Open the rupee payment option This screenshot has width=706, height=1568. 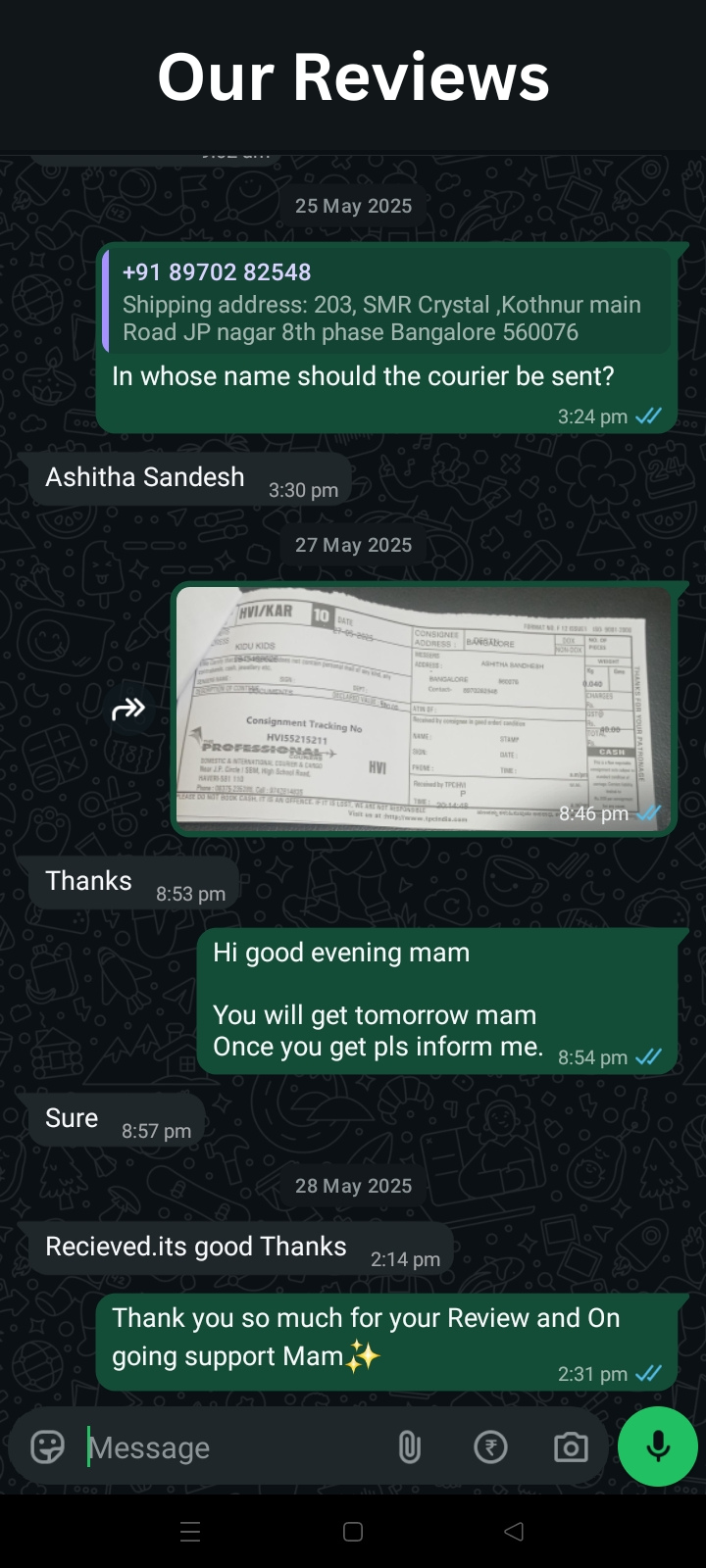(490, 1446)
